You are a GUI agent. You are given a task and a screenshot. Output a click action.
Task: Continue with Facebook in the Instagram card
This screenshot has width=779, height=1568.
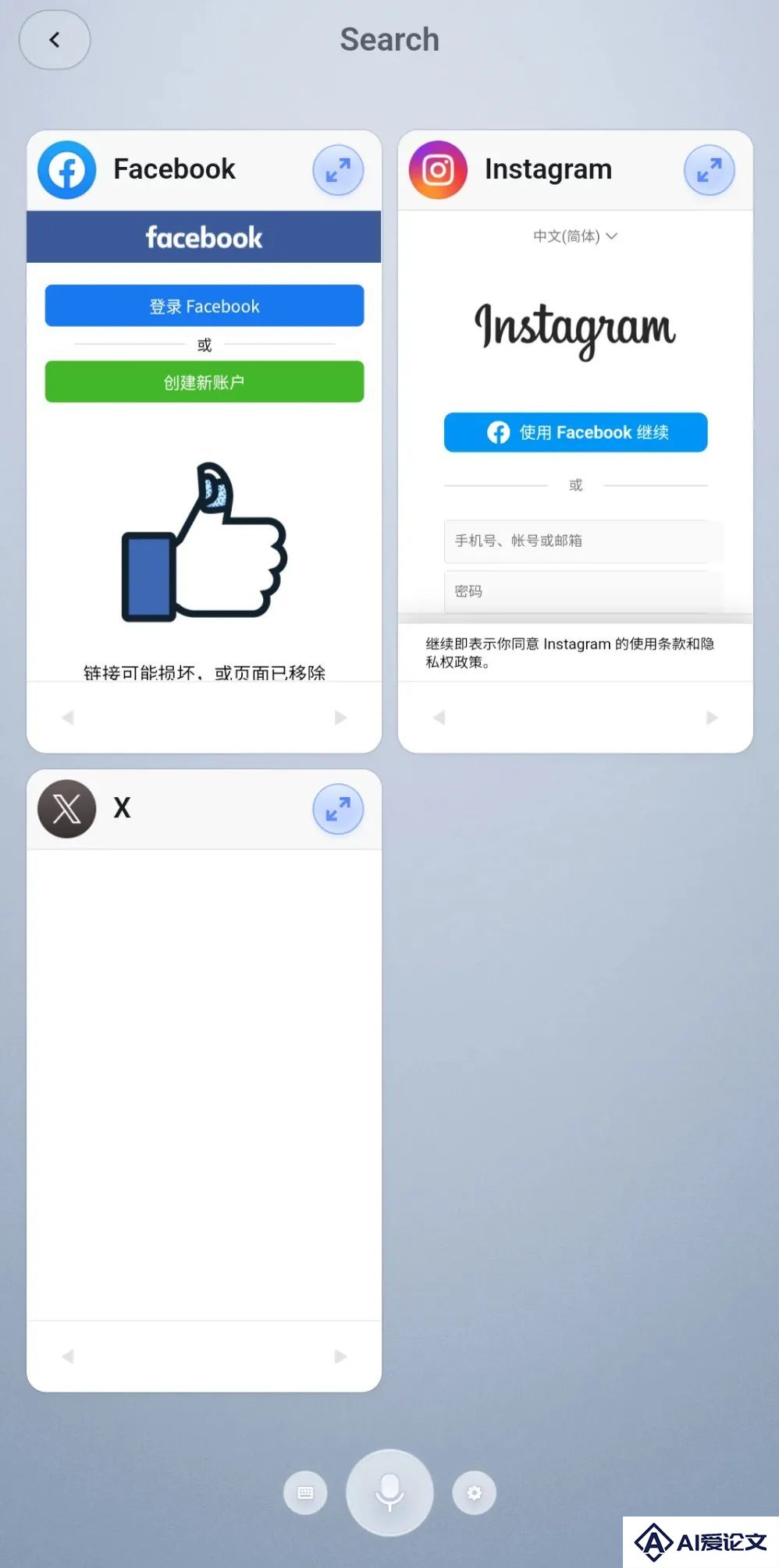click(x=576, y=432)
